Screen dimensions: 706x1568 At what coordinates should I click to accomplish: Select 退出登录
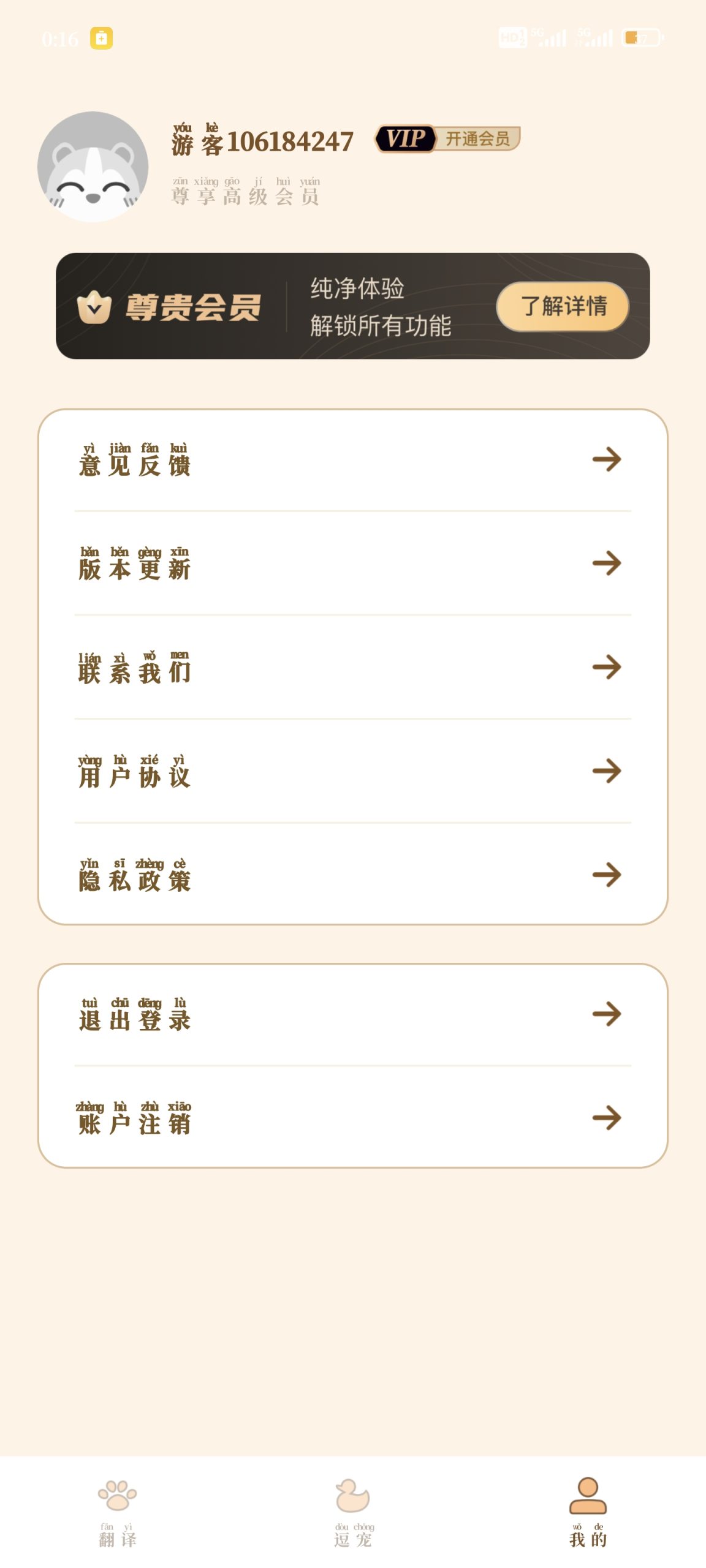[352, 1014]
